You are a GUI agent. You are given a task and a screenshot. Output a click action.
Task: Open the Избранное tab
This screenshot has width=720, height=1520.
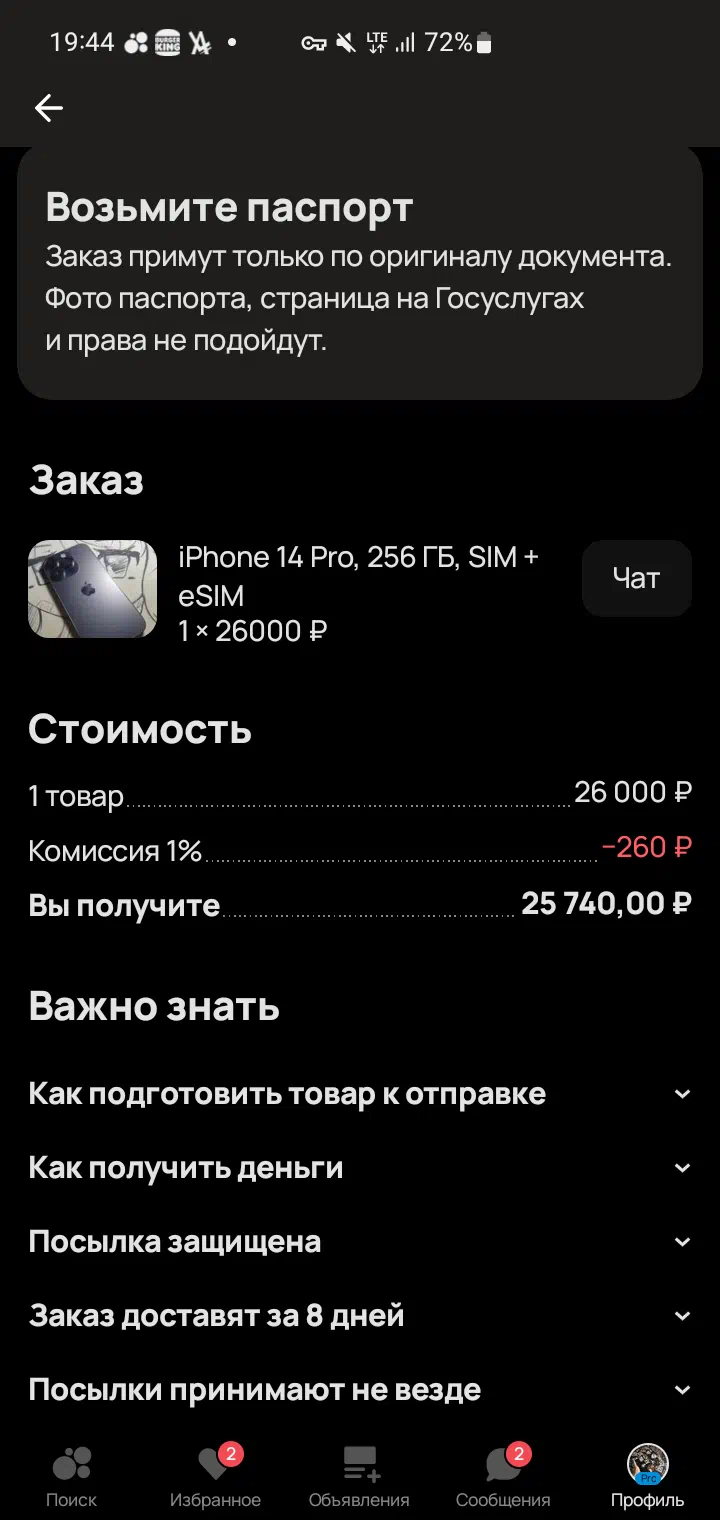(x=215, y=1476)
